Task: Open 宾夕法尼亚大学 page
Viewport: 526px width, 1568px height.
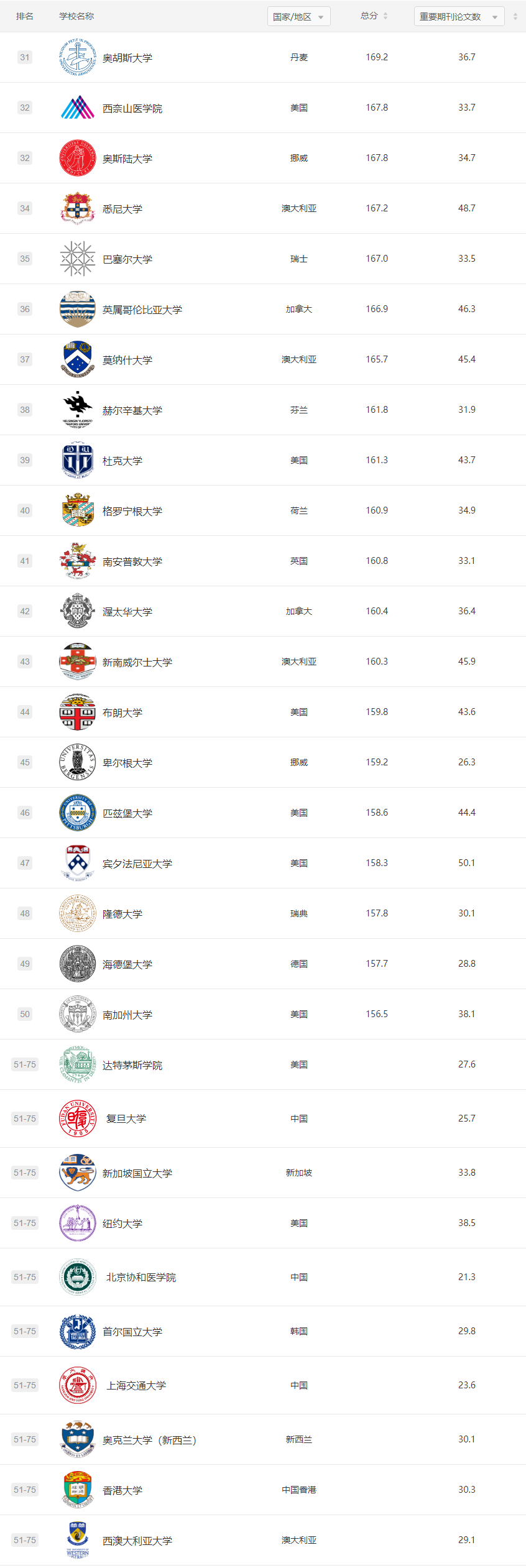Action: pyautogui.click(x=137, y=864)
